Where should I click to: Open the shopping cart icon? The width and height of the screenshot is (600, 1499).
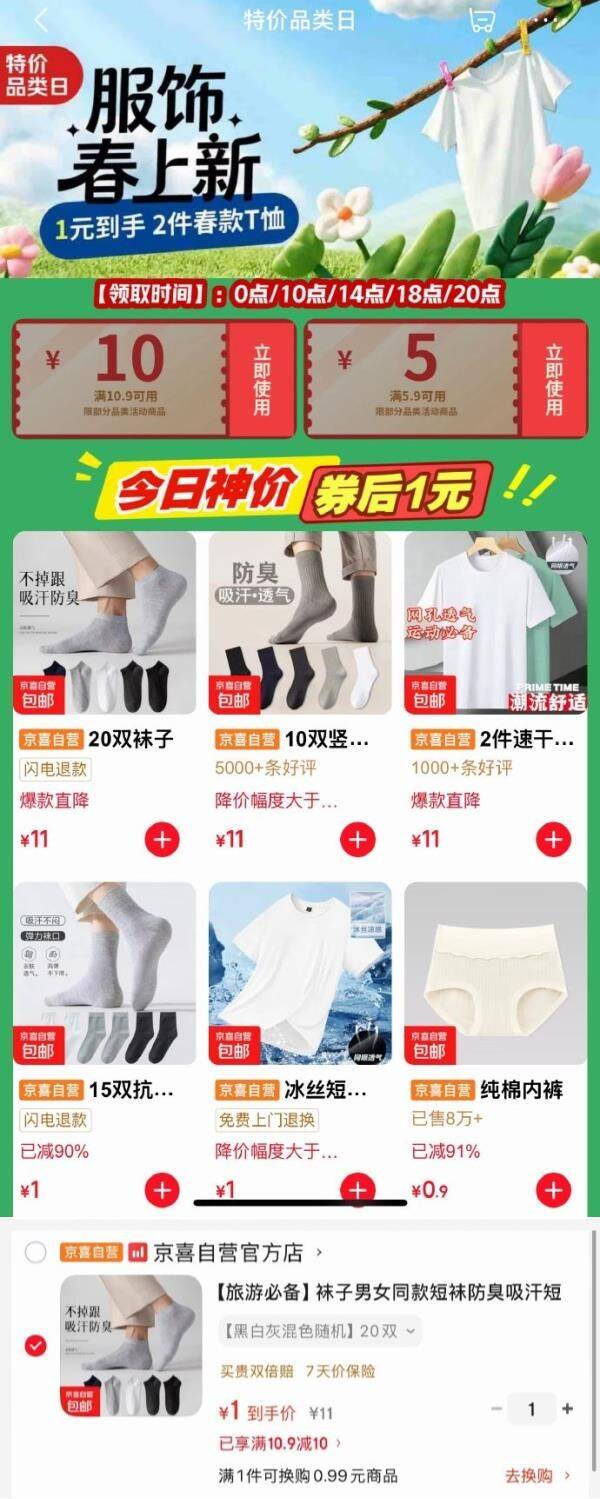tap(483, 20)
